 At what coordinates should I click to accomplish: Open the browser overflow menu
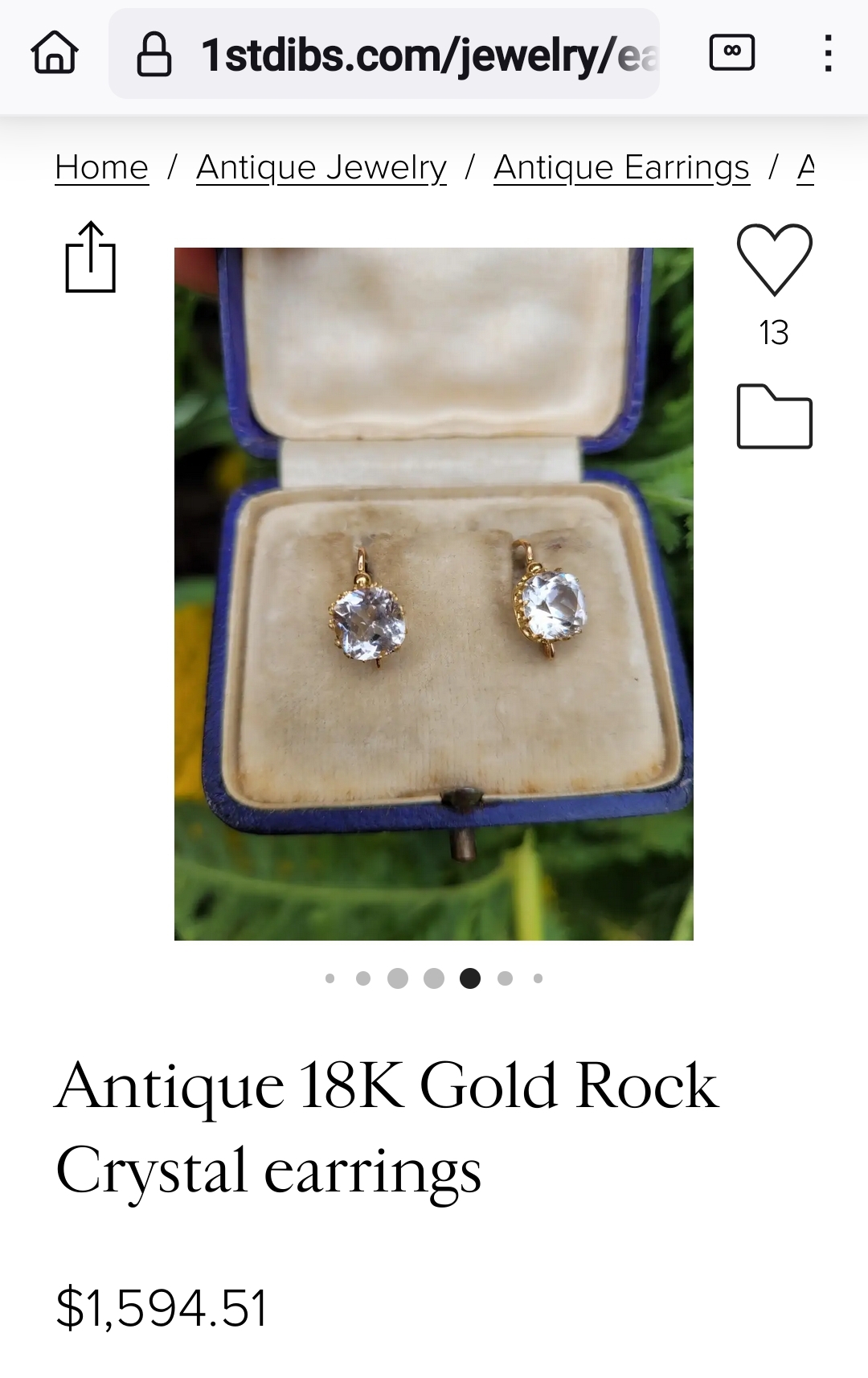click(x=828, y=54)
